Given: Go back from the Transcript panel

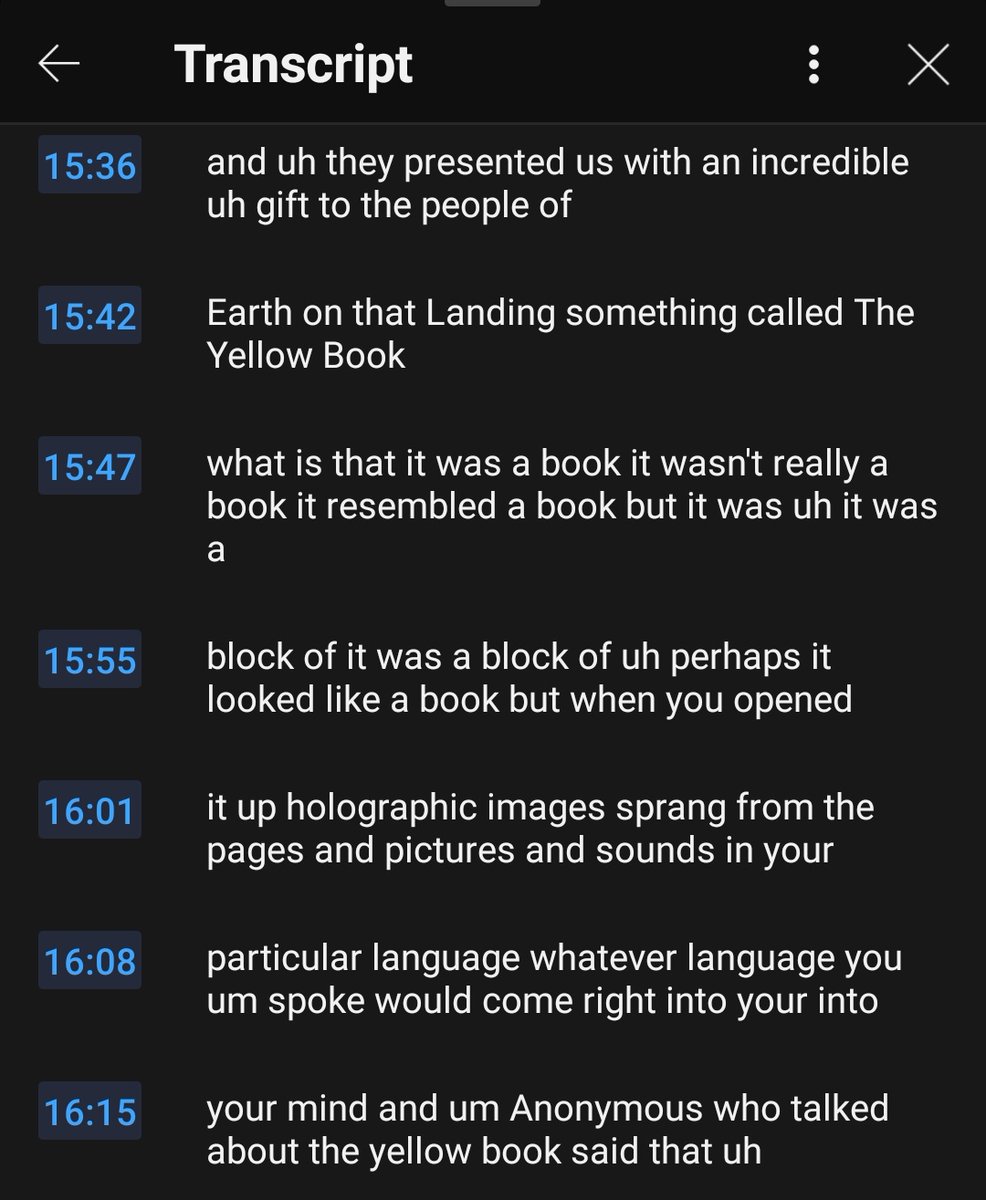Looking at the screenshot, I should (59, 65).
